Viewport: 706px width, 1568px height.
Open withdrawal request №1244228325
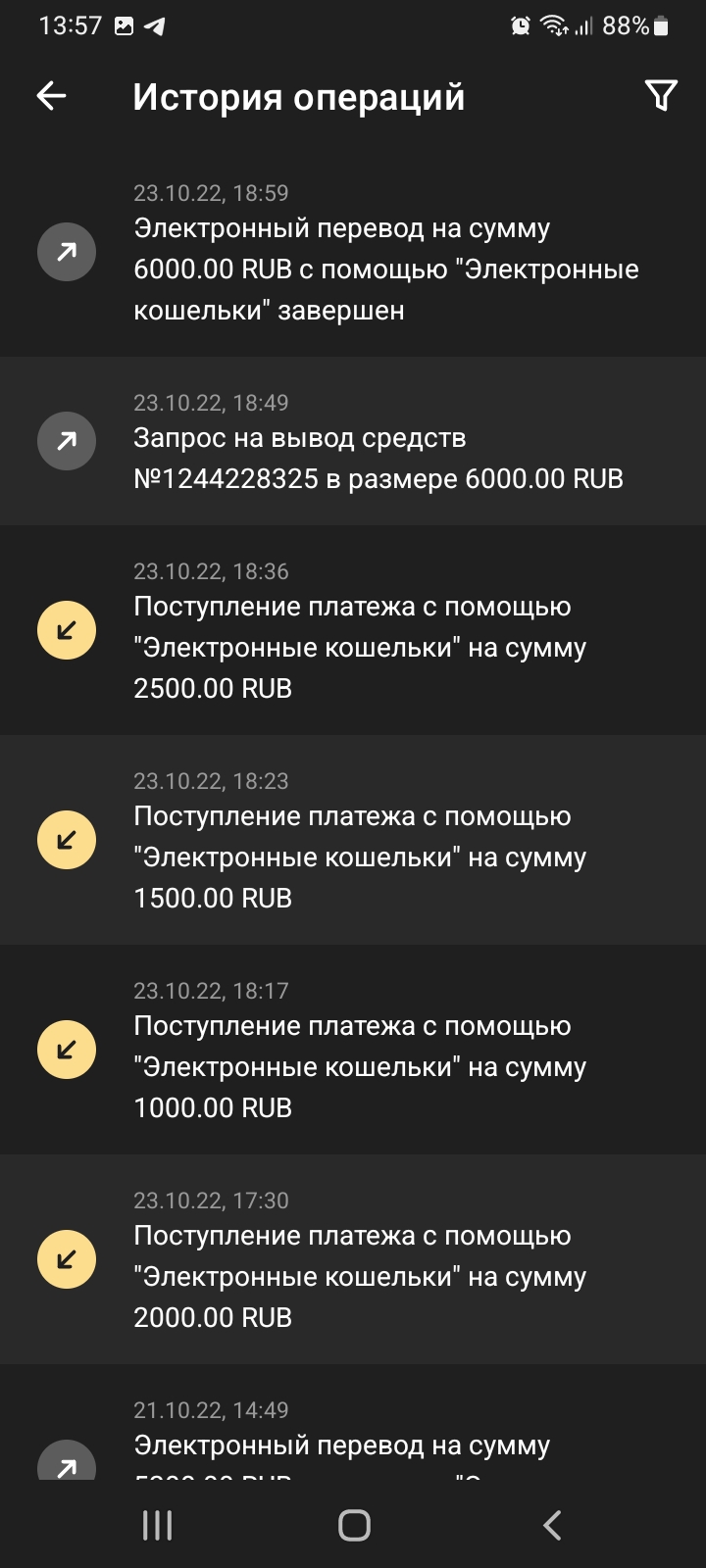click(353, 441)
